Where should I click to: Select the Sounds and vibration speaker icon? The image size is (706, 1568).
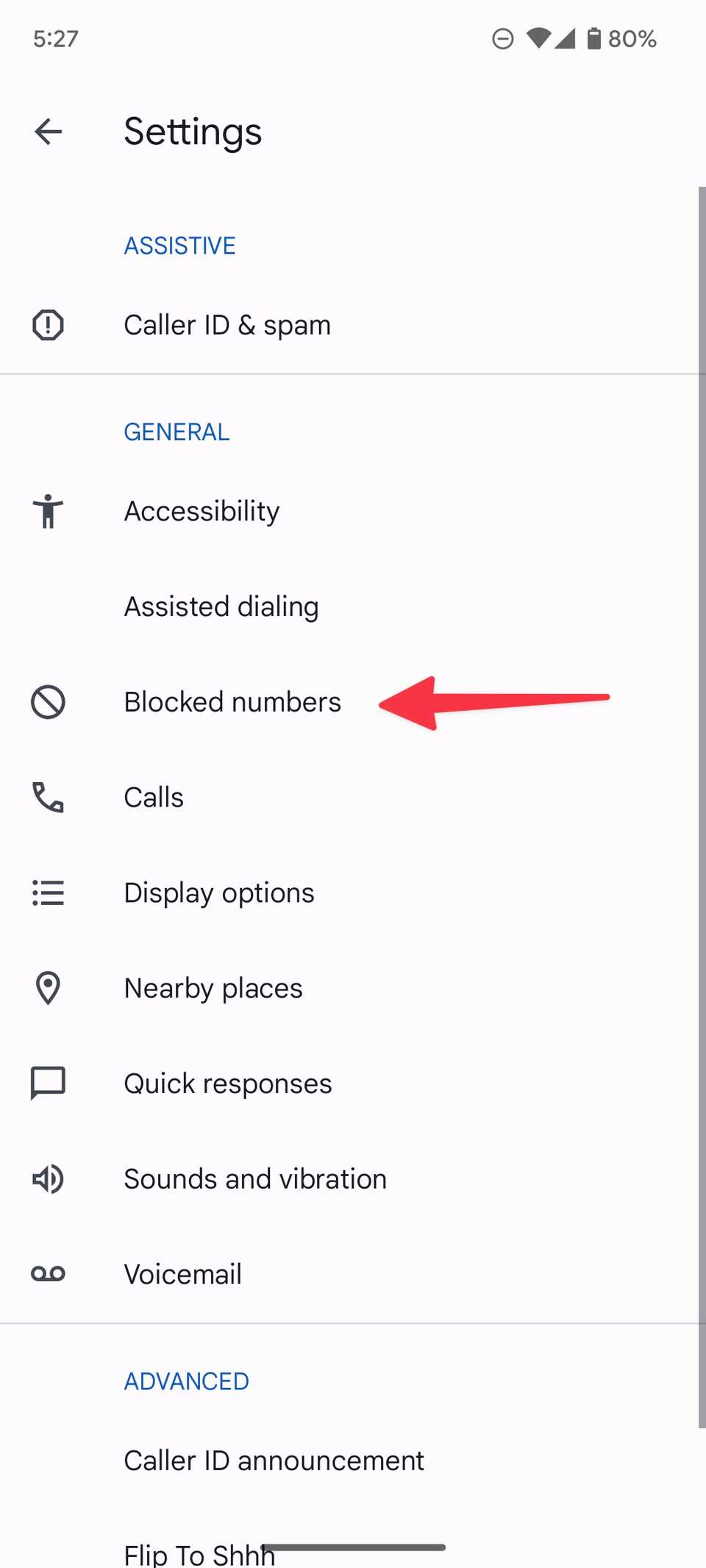[x=47, y=1178]
